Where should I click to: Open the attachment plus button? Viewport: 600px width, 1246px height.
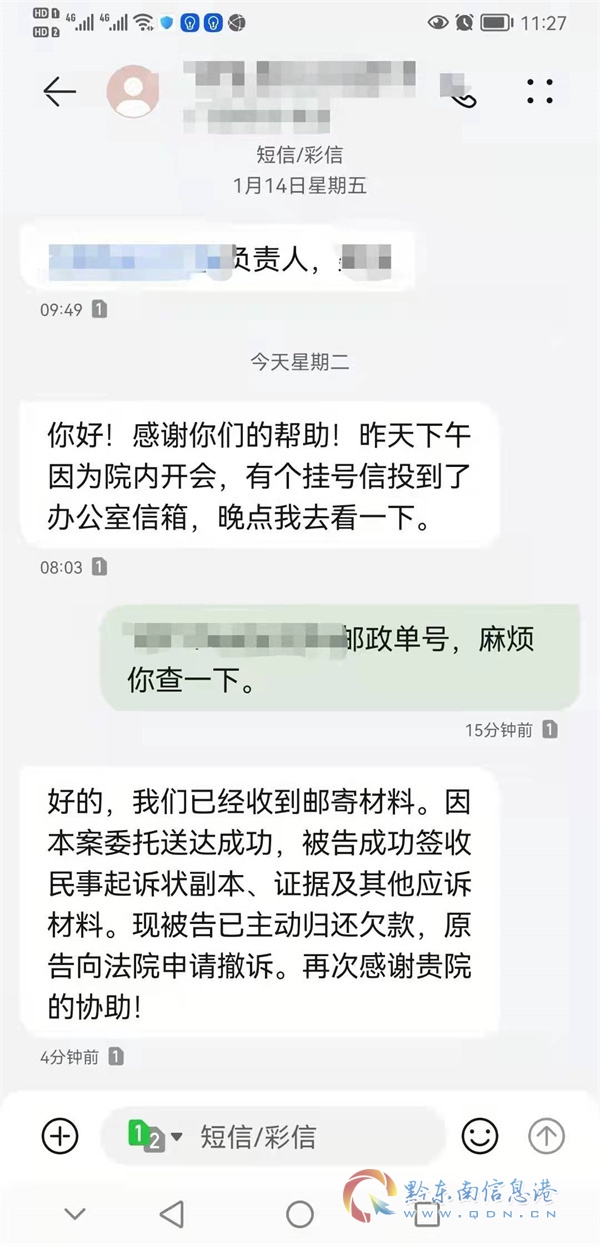(x=60, y=1136)
